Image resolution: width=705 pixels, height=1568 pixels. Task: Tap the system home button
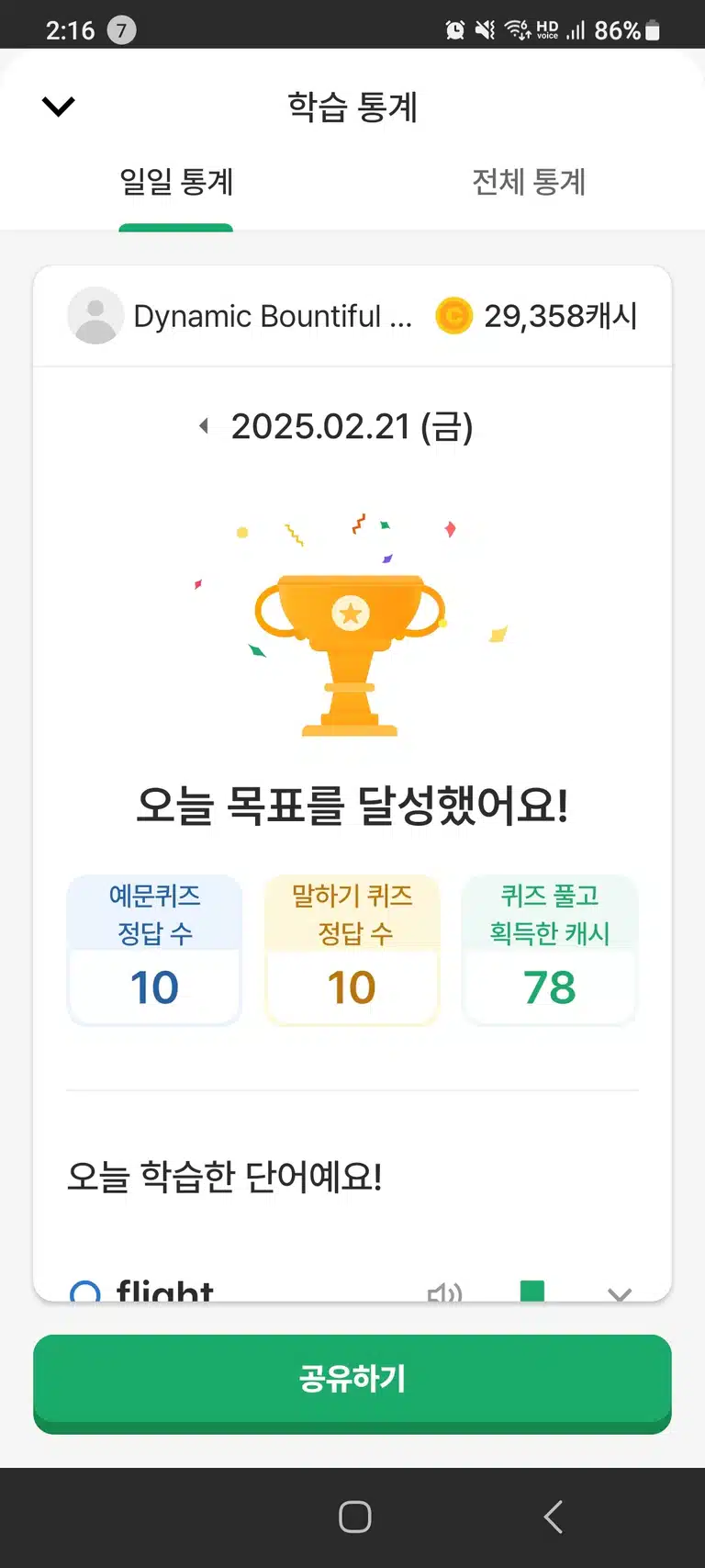354,1517
